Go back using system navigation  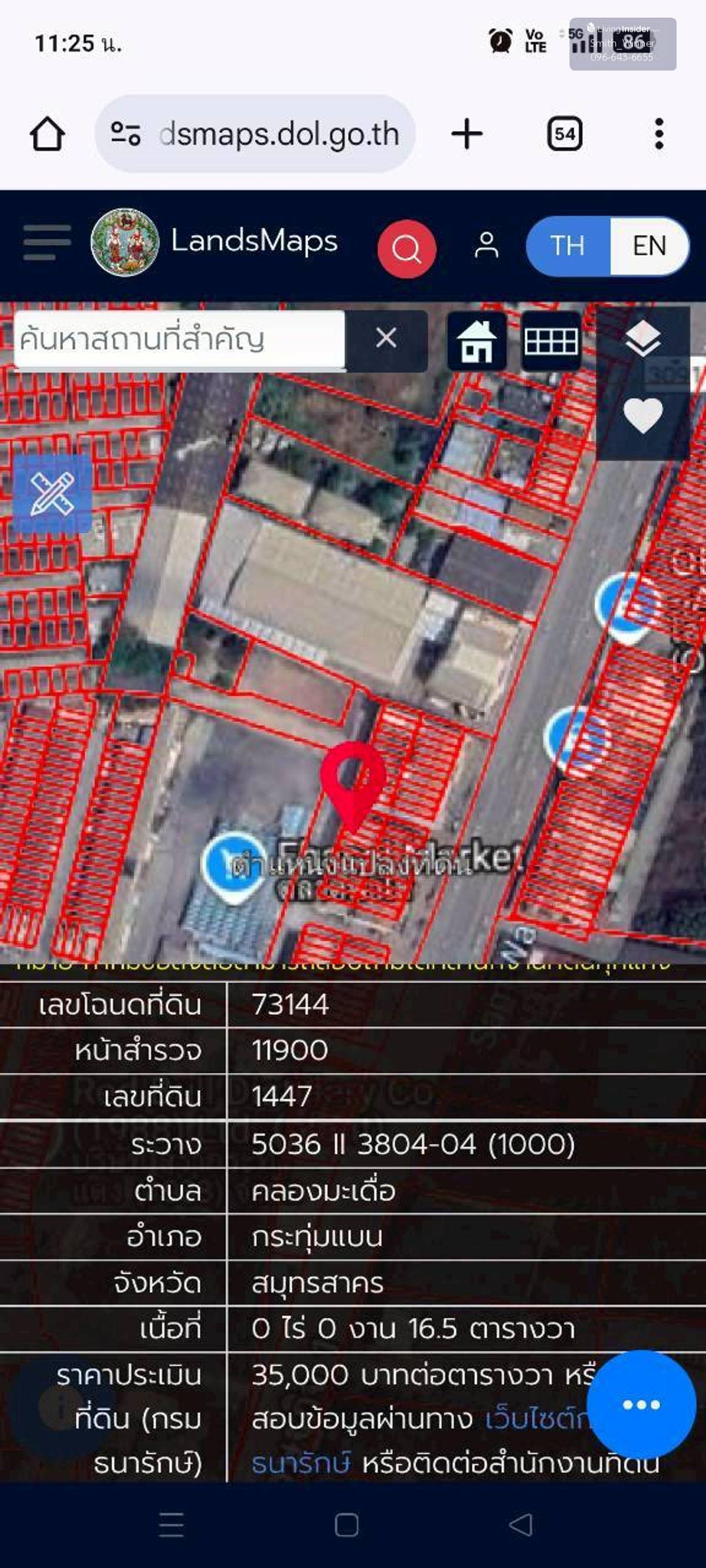click(x=521, y=1524)
